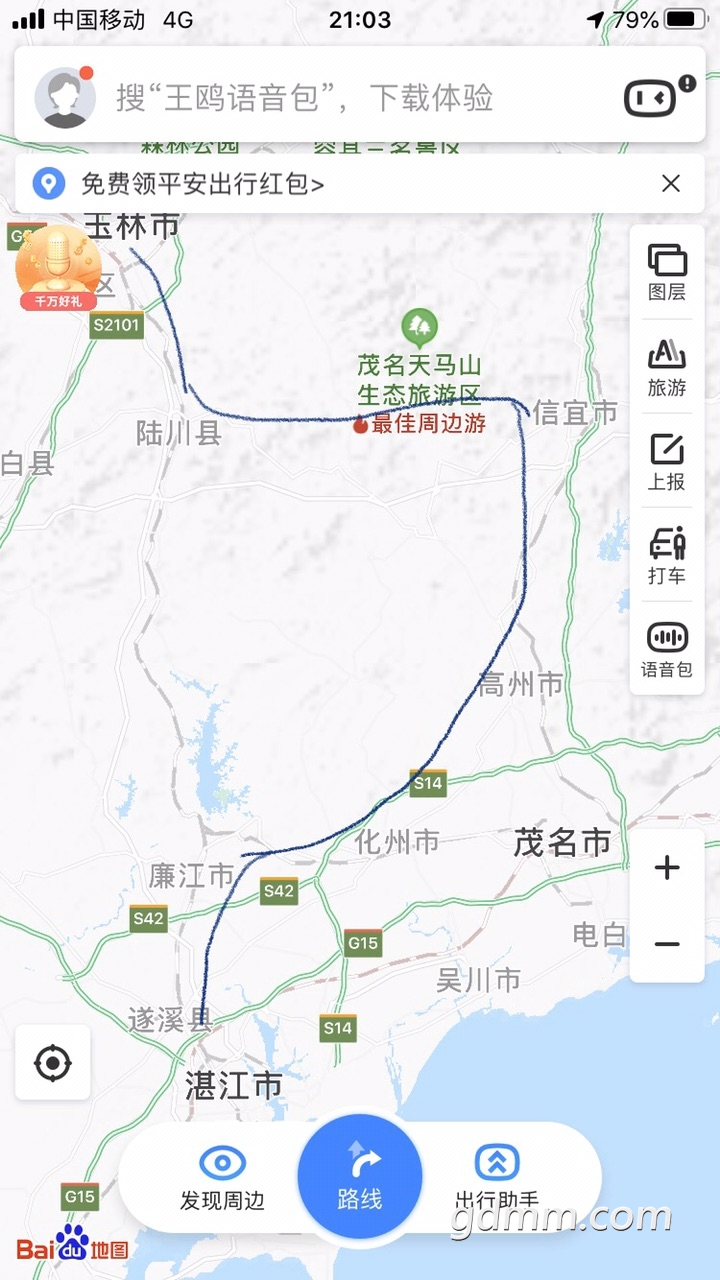This screenshot has width=720, height=1280.
Task: Dismiss the red packet banner
Action: point(671,183)
